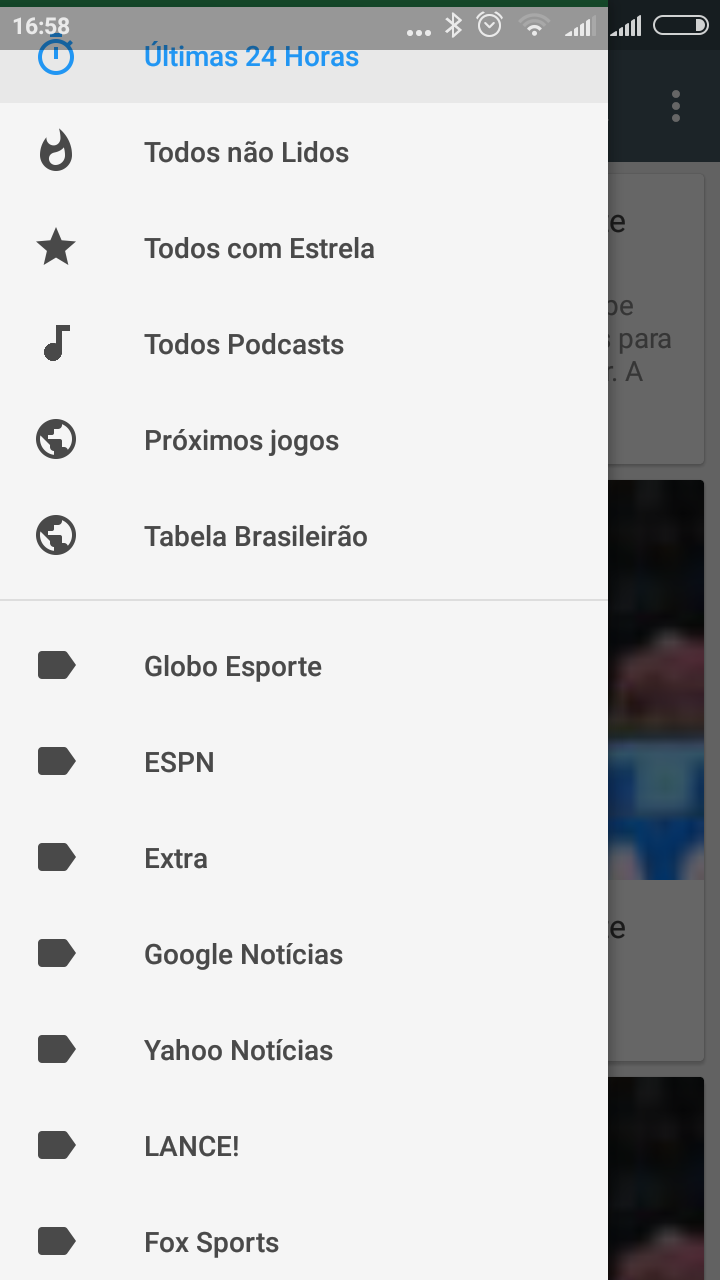View Yahoo Notícias feed
The image size is (720, 1280).
click(x=238, y=1051)
